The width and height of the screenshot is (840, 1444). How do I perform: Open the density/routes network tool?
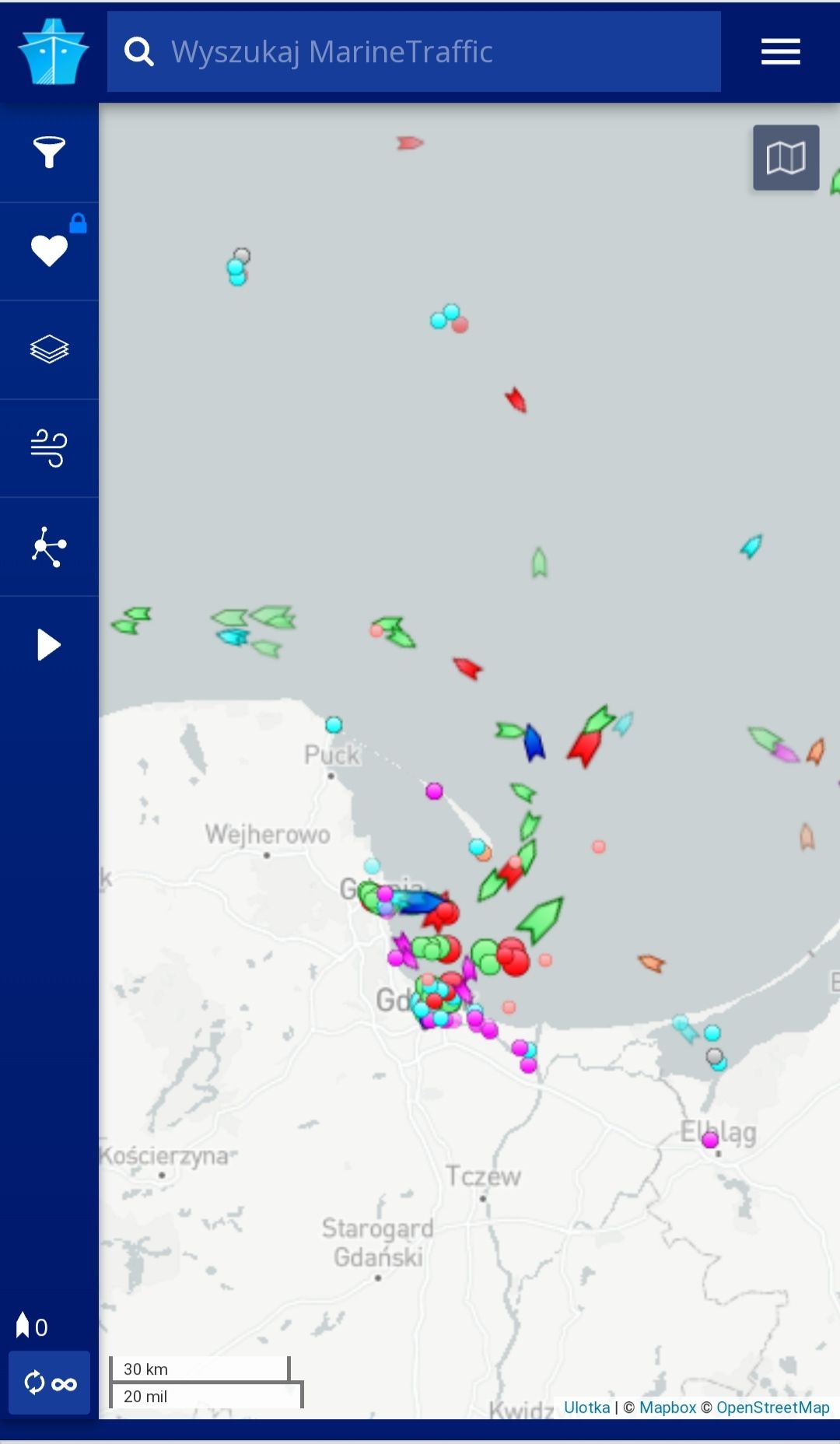coord(49,547)
